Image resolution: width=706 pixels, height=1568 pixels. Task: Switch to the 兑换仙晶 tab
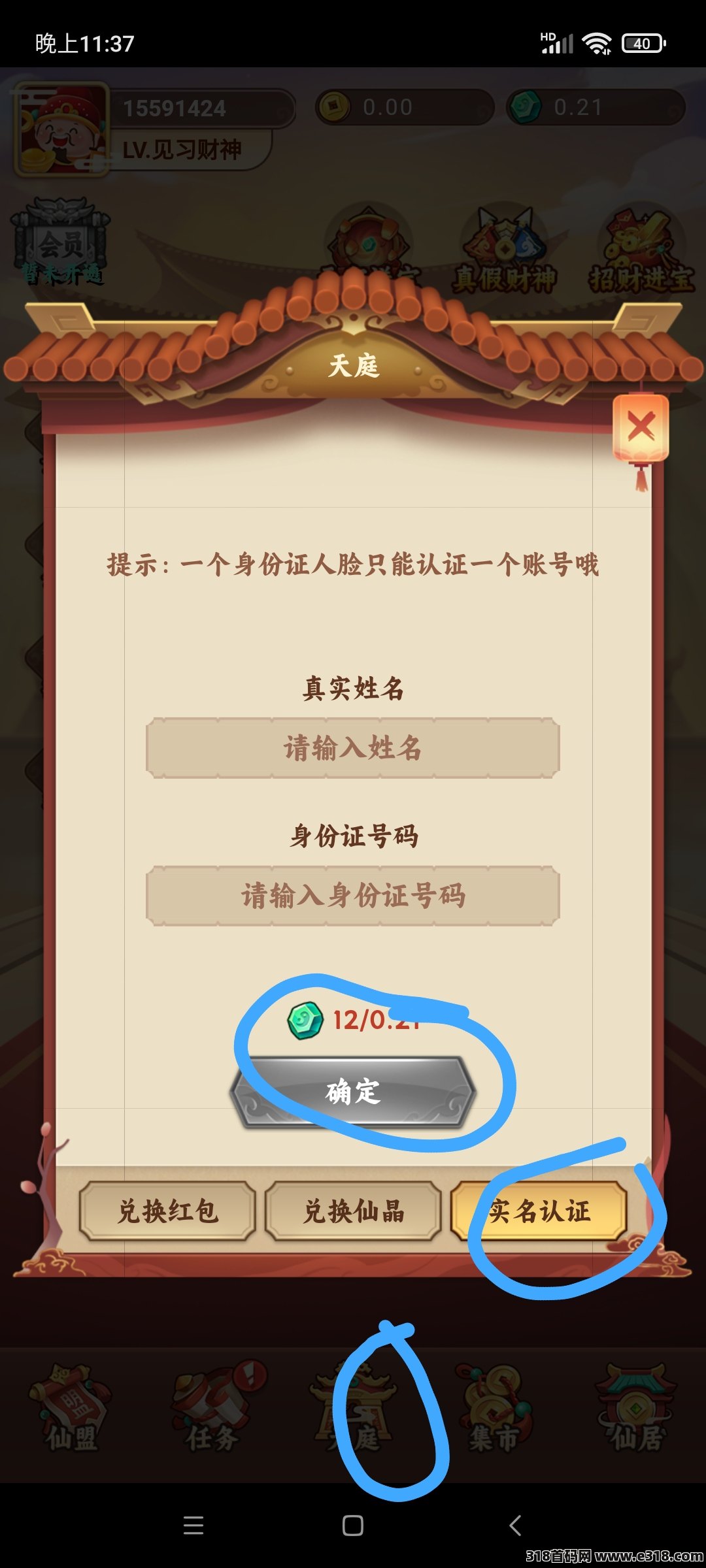click(x=353, y=1211)
